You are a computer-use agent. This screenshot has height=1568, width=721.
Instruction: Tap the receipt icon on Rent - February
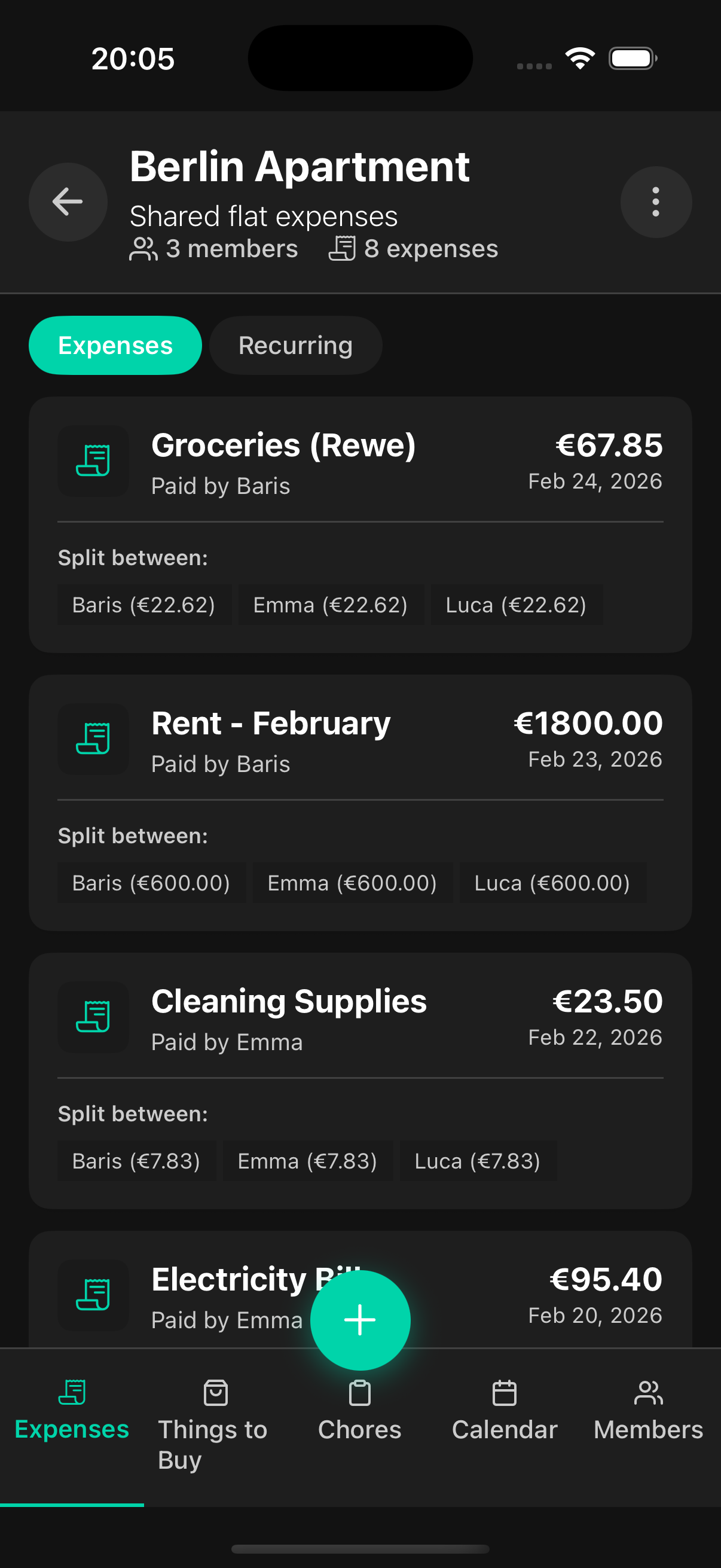[x=93, y=739]
